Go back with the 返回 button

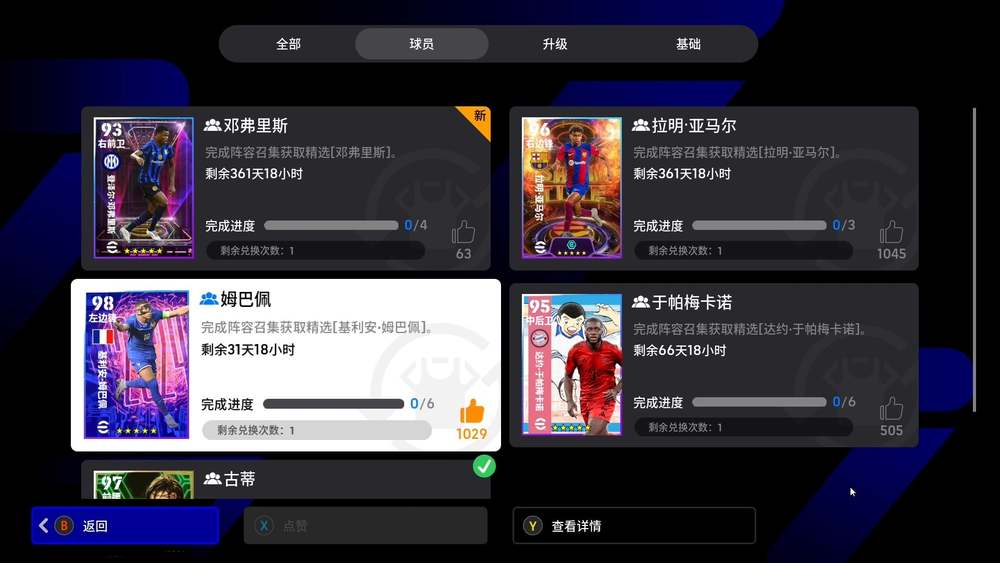tap(125, 526)
